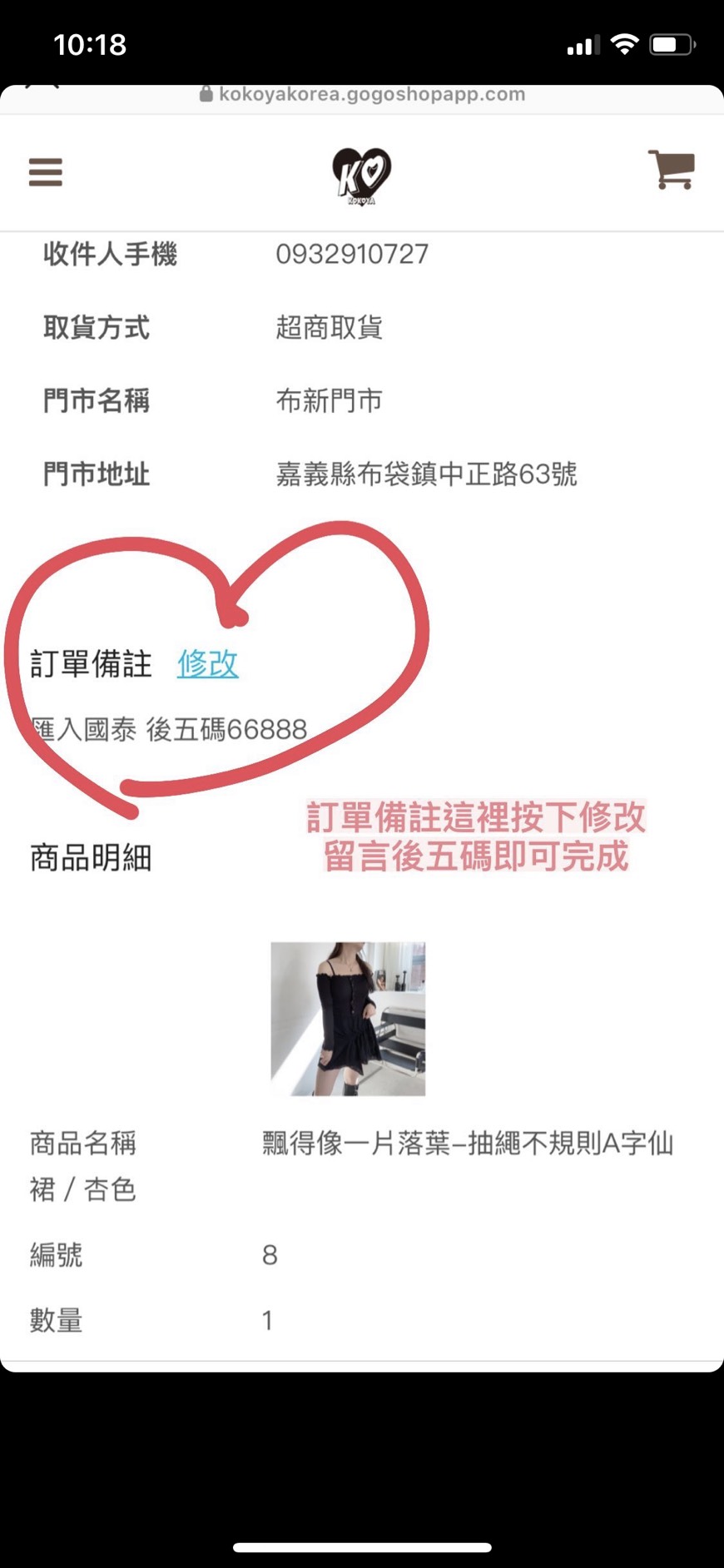Tap the 修改 link beside 訂單備註
Screen dimensions: 724x1568
tap(208, 663)
